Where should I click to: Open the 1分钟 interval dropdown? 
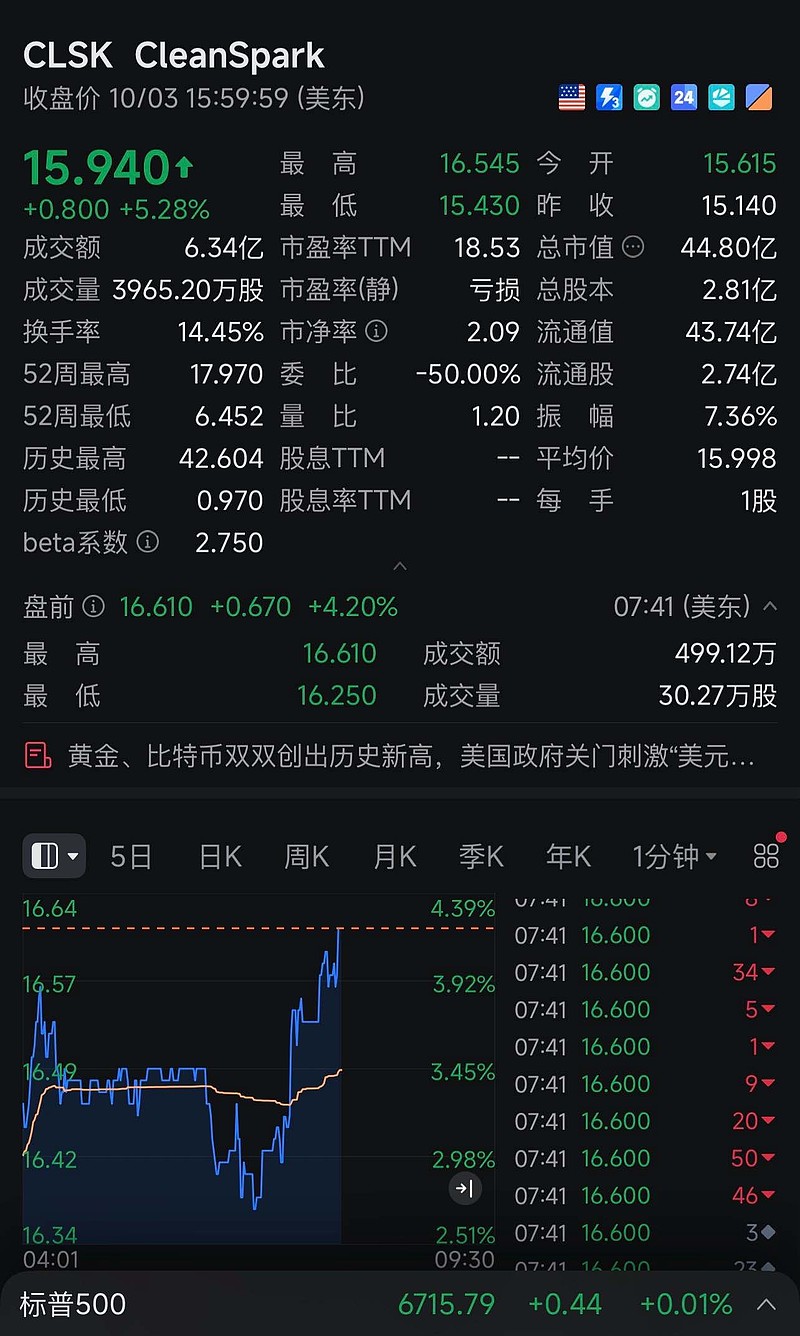tap(675, 857)
